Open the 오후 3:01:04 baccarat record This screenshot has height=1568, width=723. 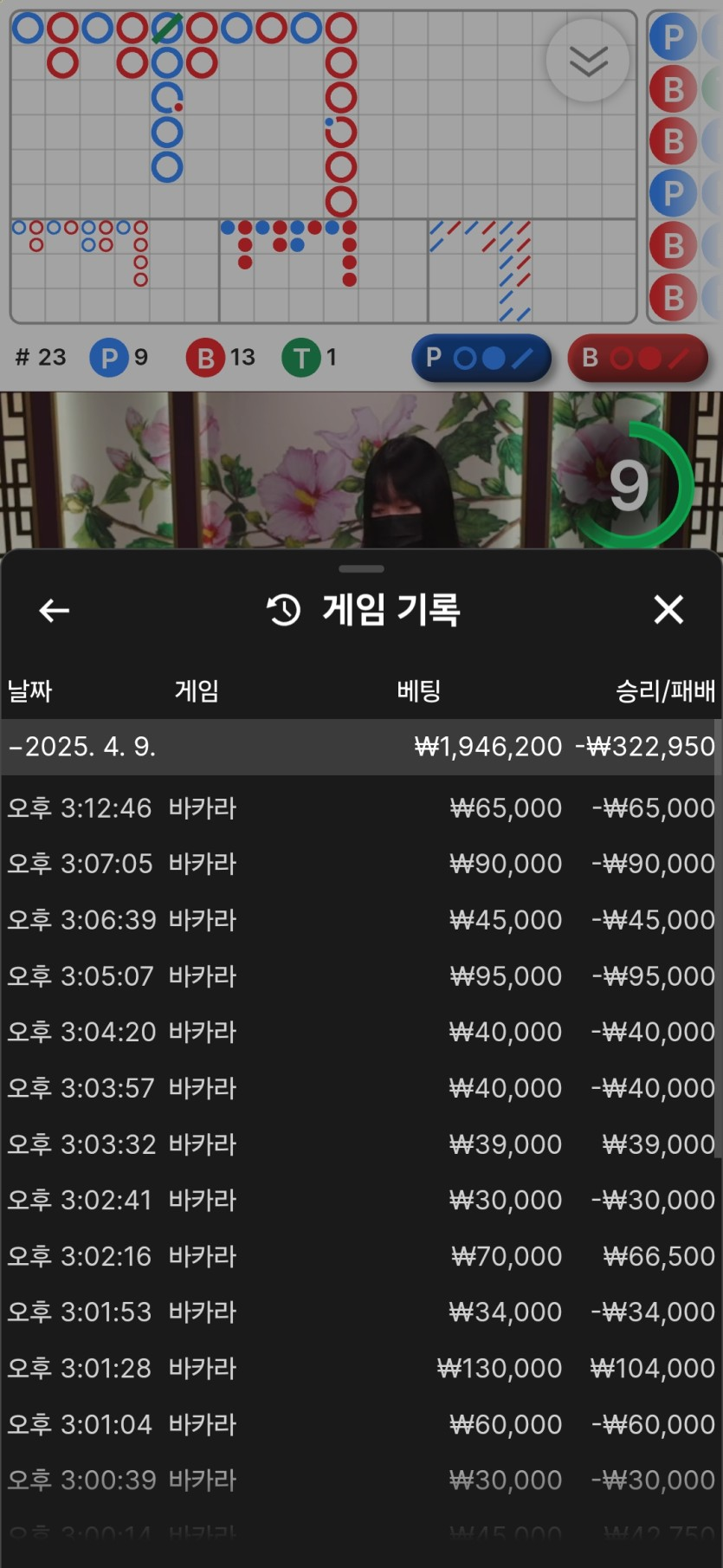(x=360, y=1424)
